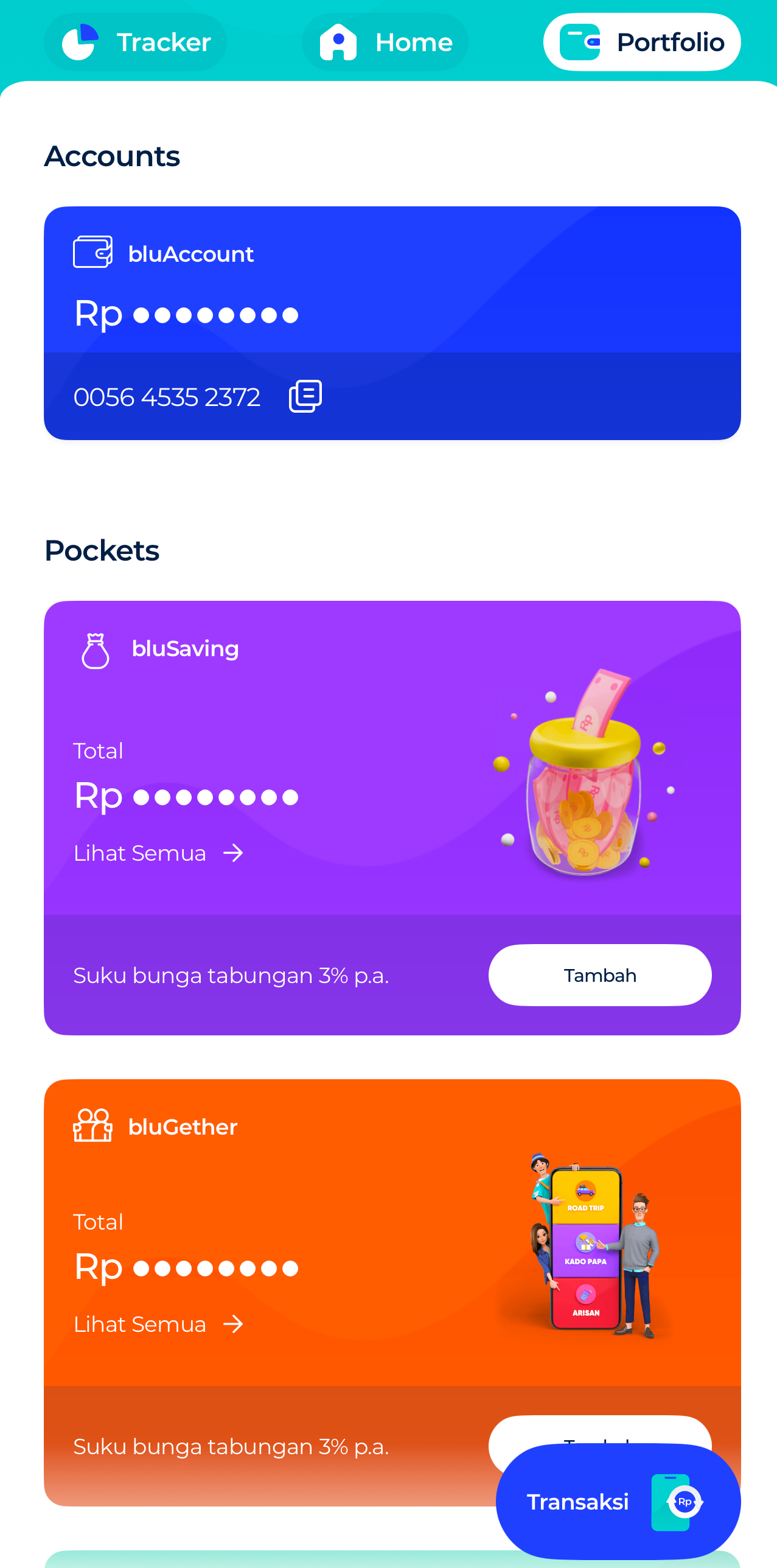Open the Transaksi floating button
The image size is (777, 1568).
coord(618,1502)
